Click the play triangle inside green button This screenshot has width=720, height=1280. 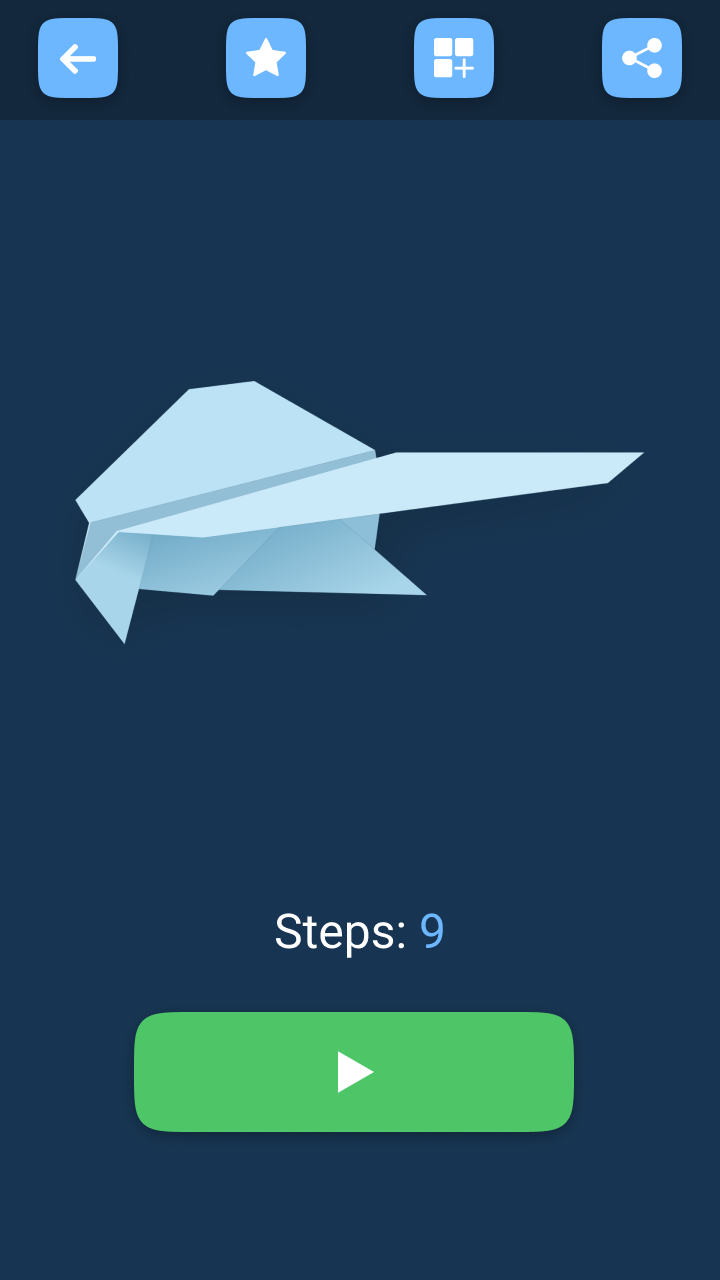tap(354, 1071)
